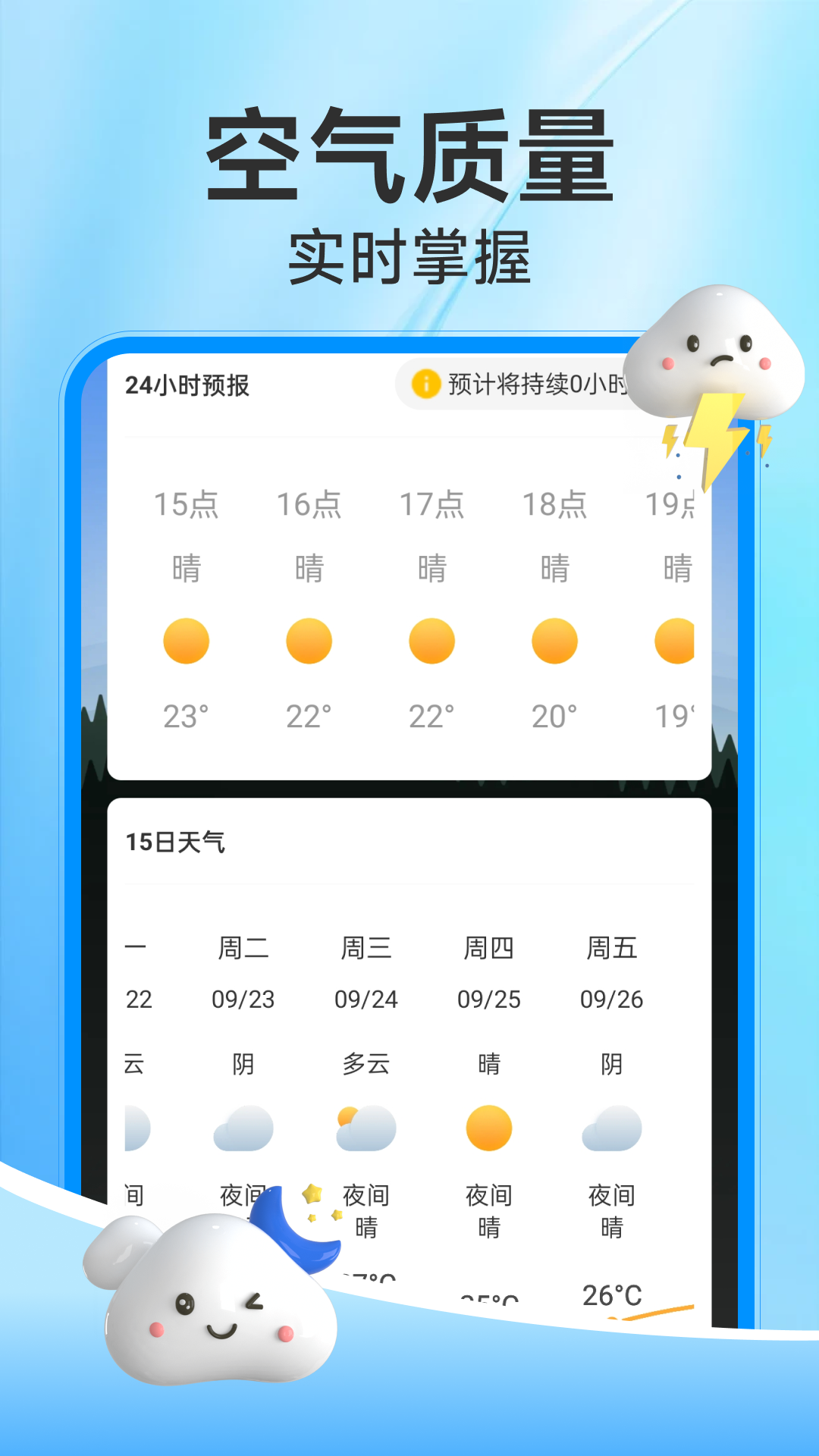Click the 多云 weather label for Wednesday
The width and height of the screenshot is (819, 1456).
click(366, 1065)
